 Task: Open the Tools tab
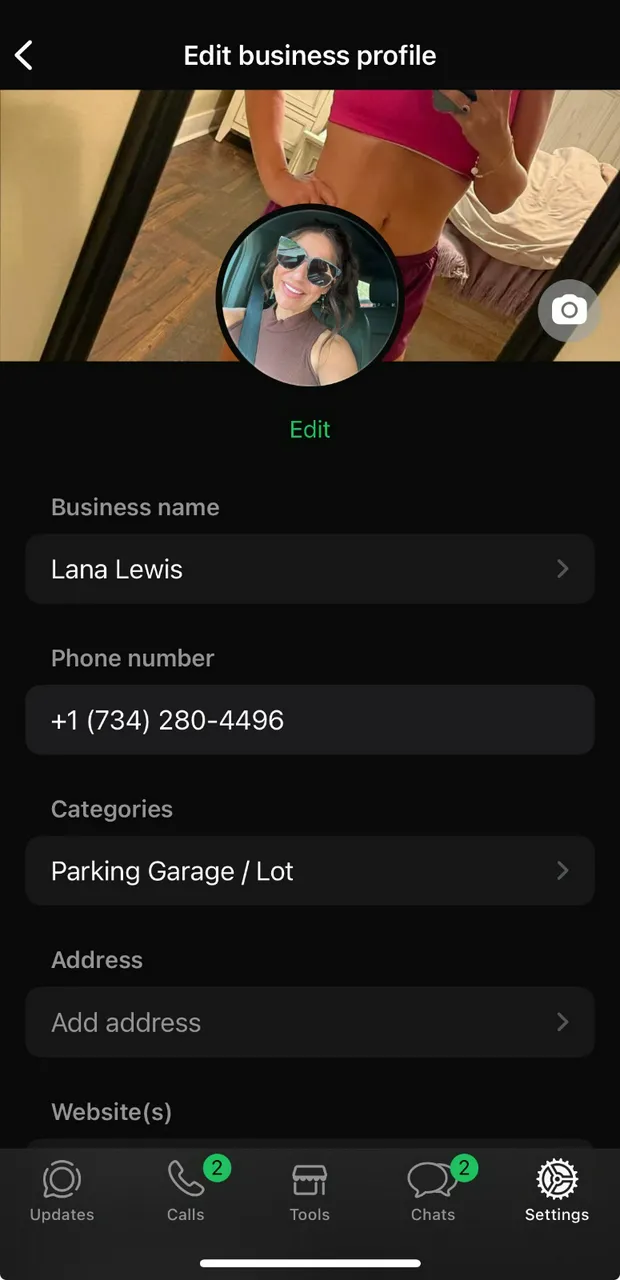coord(310,1192)
